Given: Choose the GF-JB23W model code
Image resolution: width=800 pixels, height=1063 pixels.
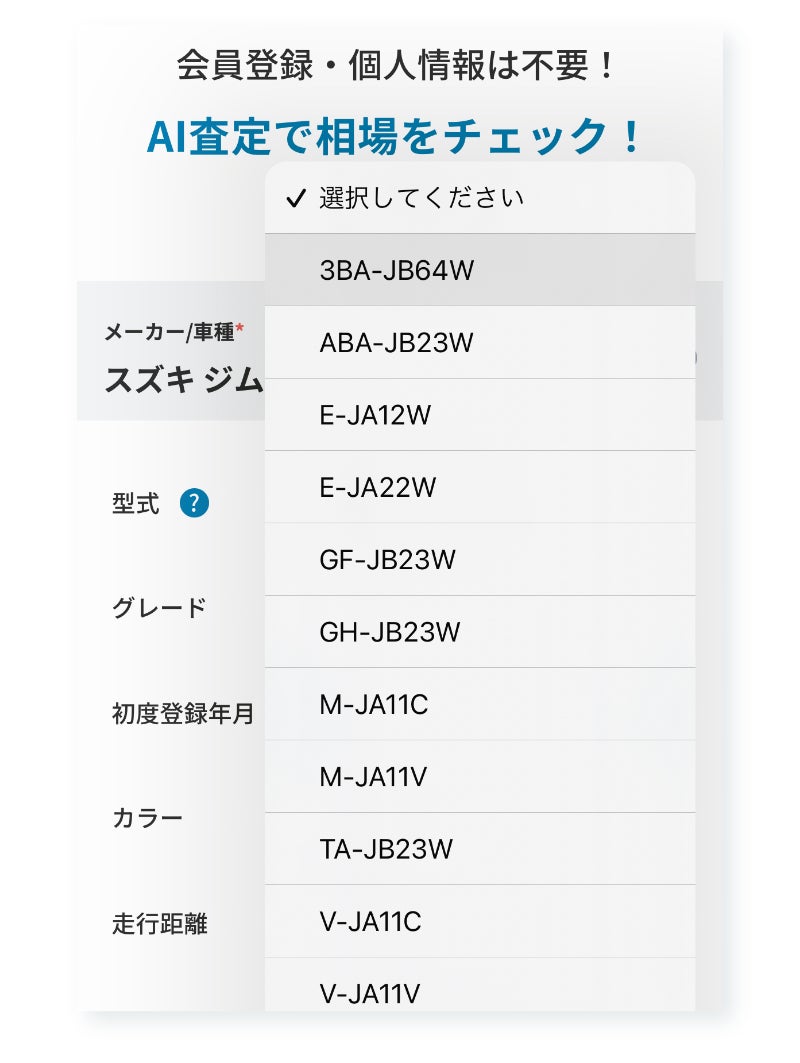Looking at the screenshot, I should 480,559.
